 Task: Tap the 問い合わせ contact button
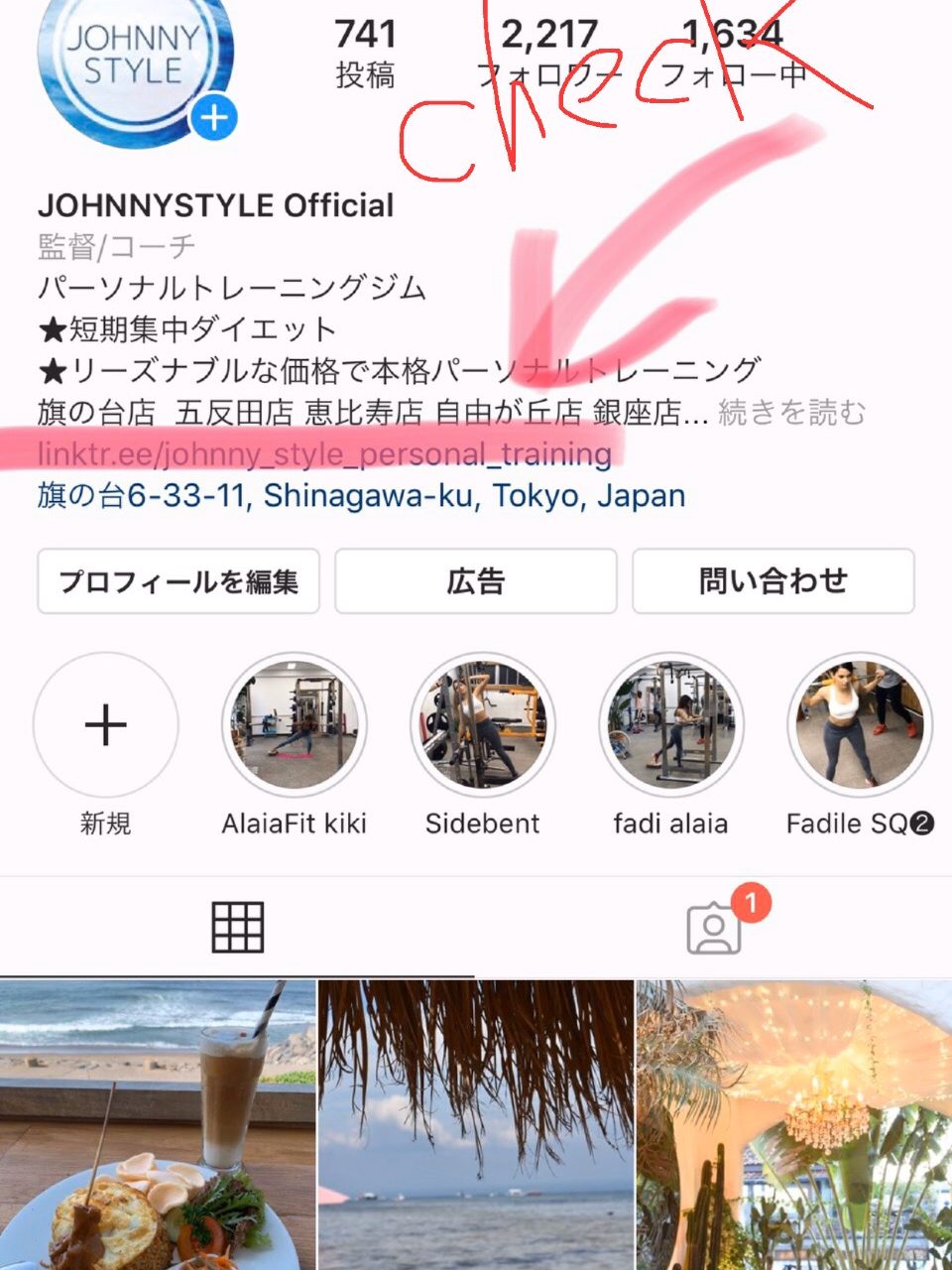(x=773, y=581)
